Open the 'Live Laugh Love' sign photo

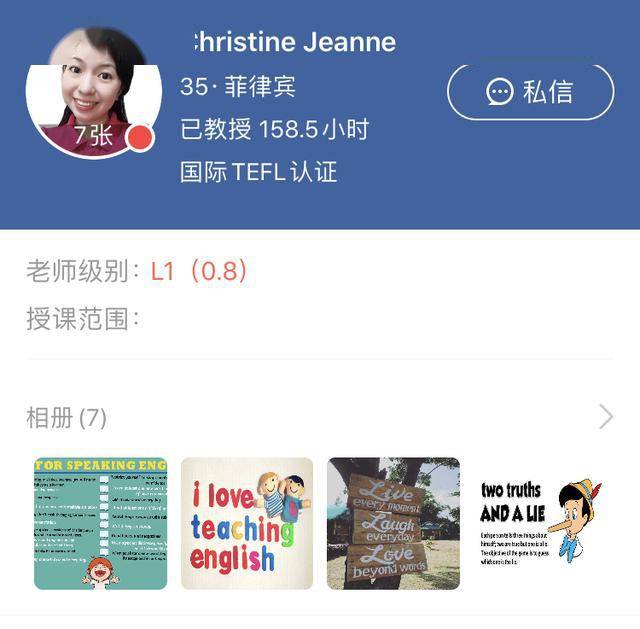(393, 523)
